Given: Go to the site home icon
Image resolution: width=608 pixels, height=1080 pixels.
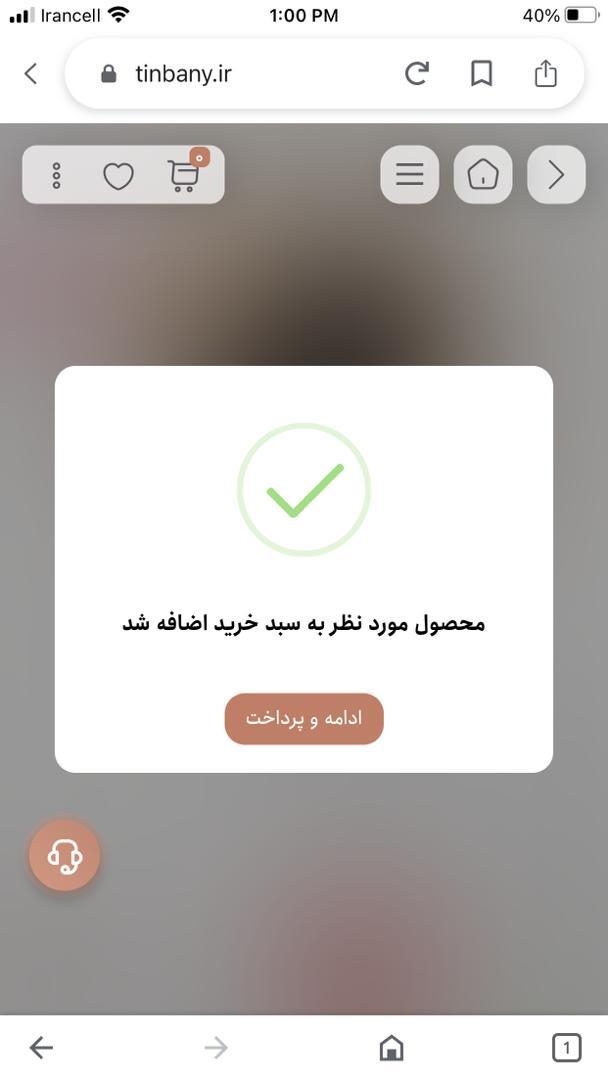Looking at the screenshot, I should pyautogui.click(x=483, y=175).
